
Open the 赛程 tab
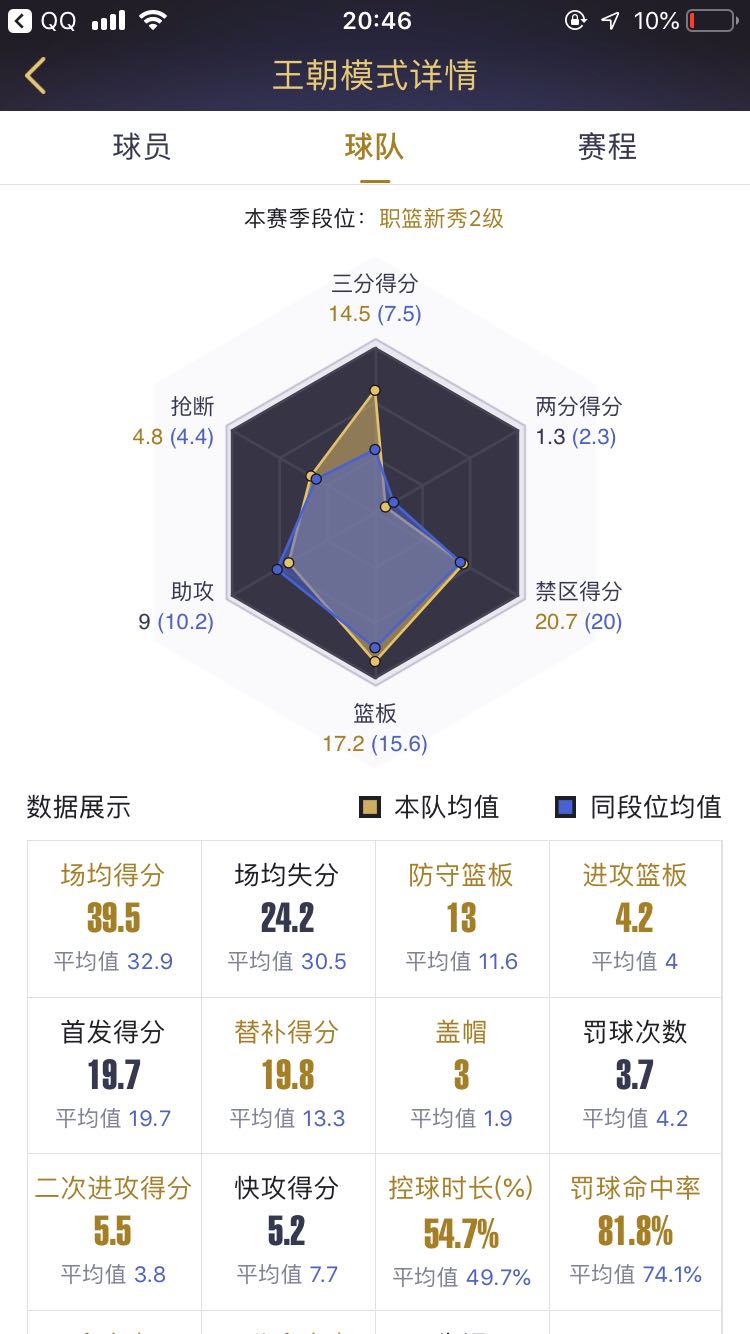[x=607, y=147]
